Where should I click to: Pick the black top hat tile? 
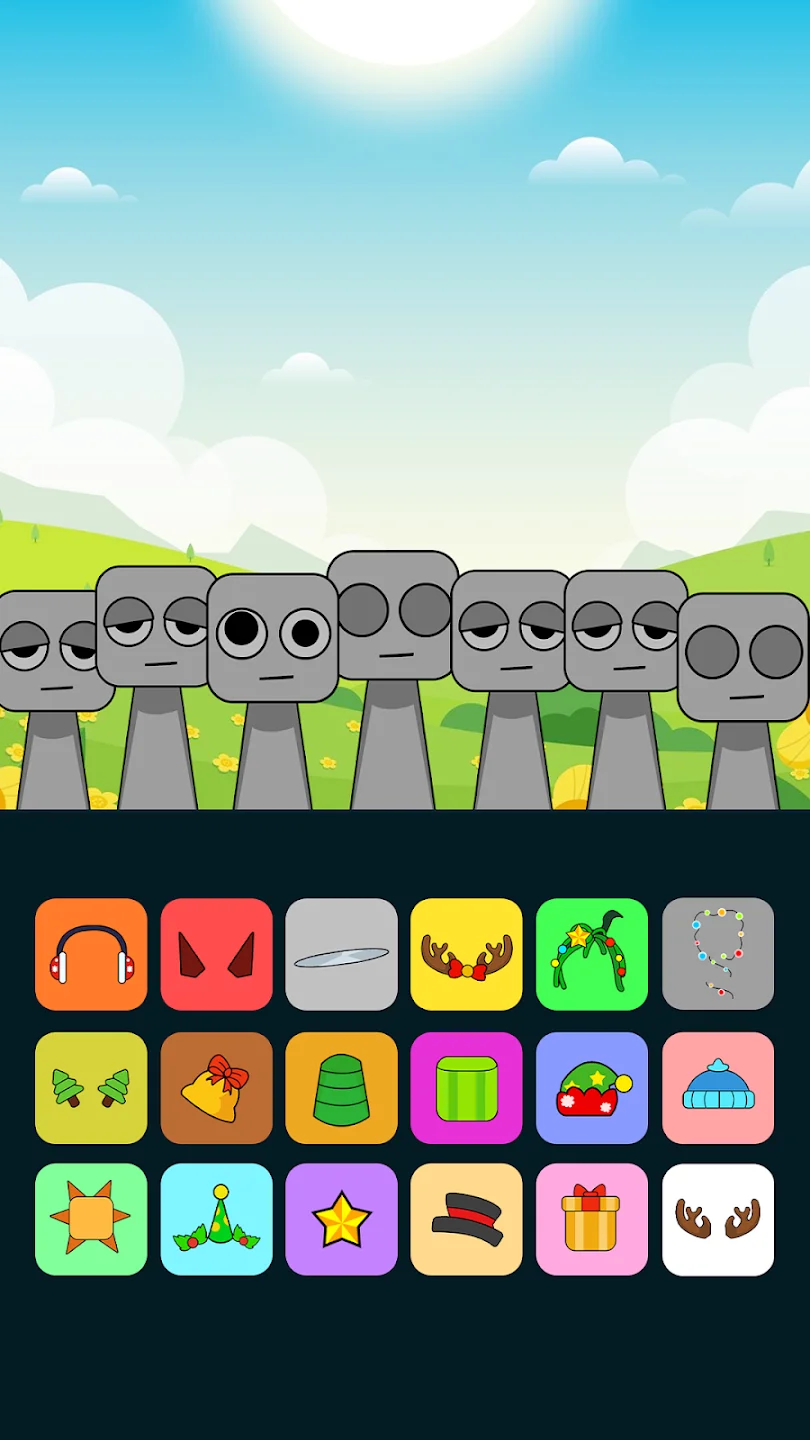coord(466,1219)
